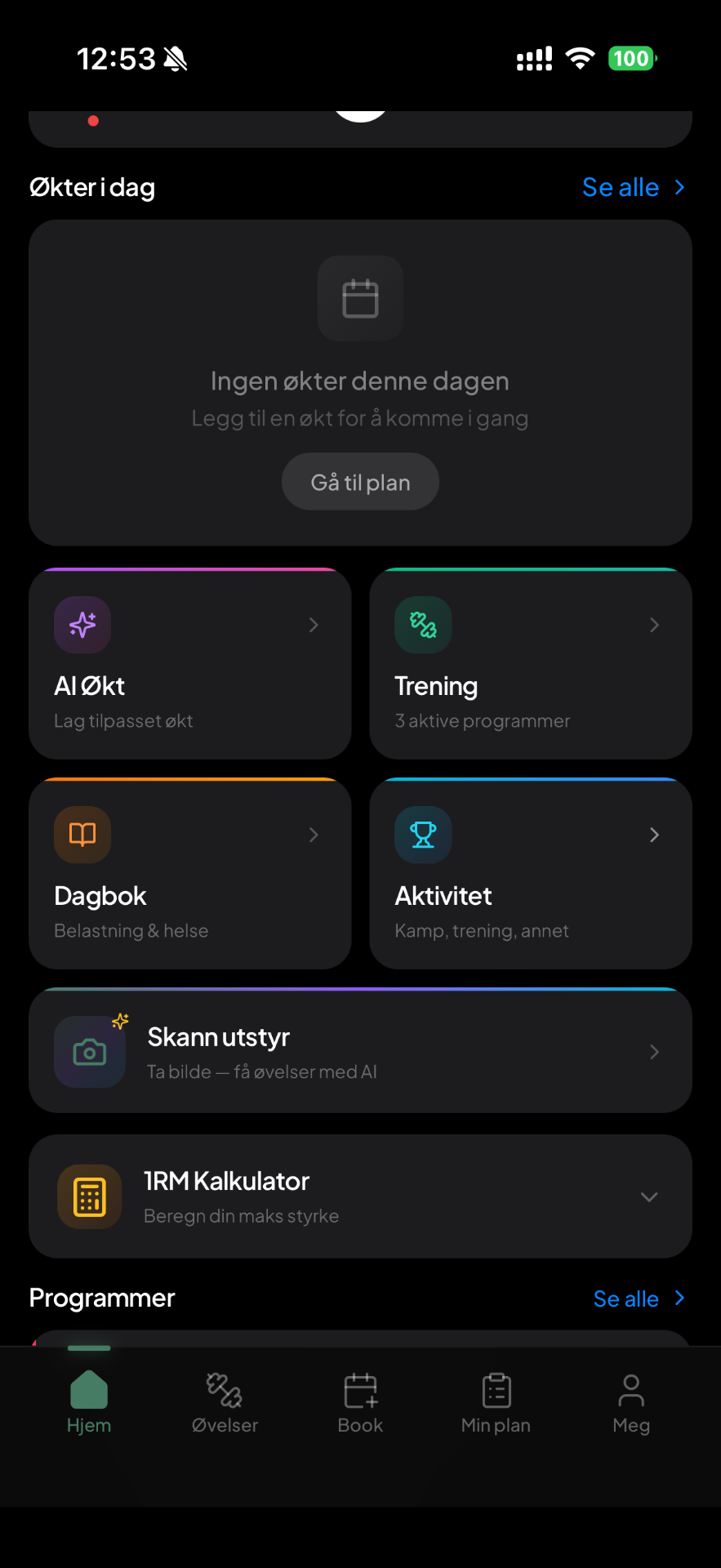Open the Trening card
The width and height of the screenshot is (721, 1568).
530,664
